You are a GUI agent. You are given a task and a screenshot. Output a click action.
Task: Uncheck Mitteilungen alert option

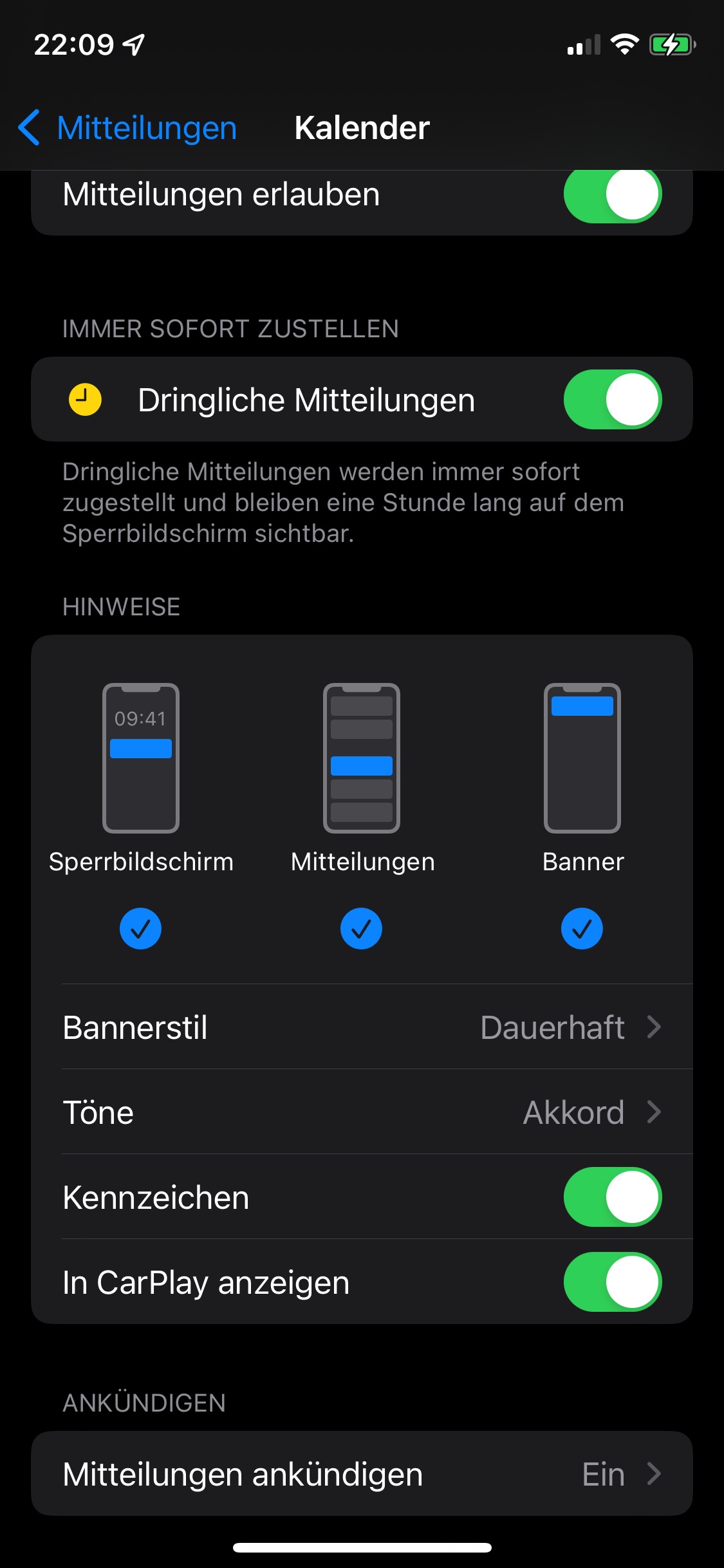(361, 928)
